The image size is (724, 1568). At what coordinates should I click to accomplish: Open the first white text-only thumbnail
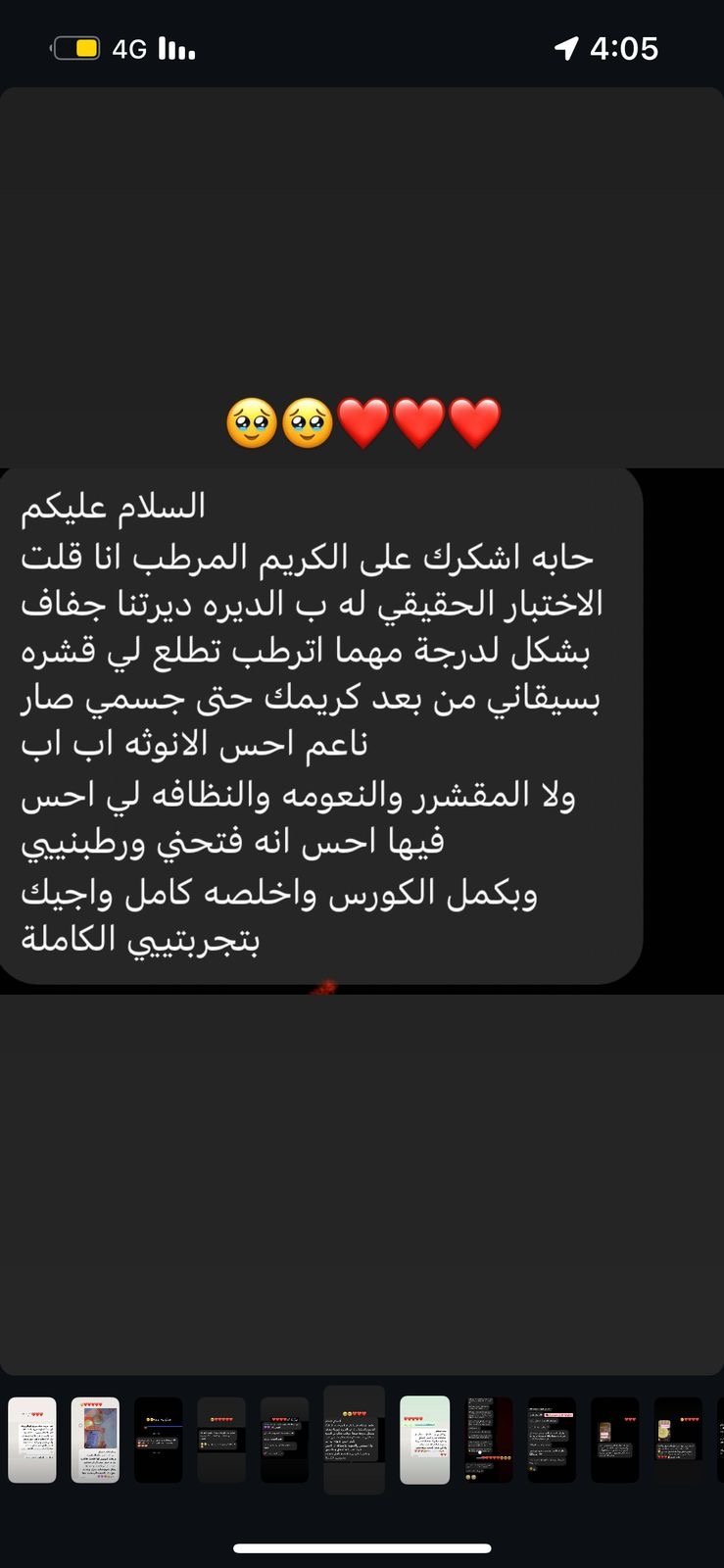pyautogui.click(x=32, y=1440)
